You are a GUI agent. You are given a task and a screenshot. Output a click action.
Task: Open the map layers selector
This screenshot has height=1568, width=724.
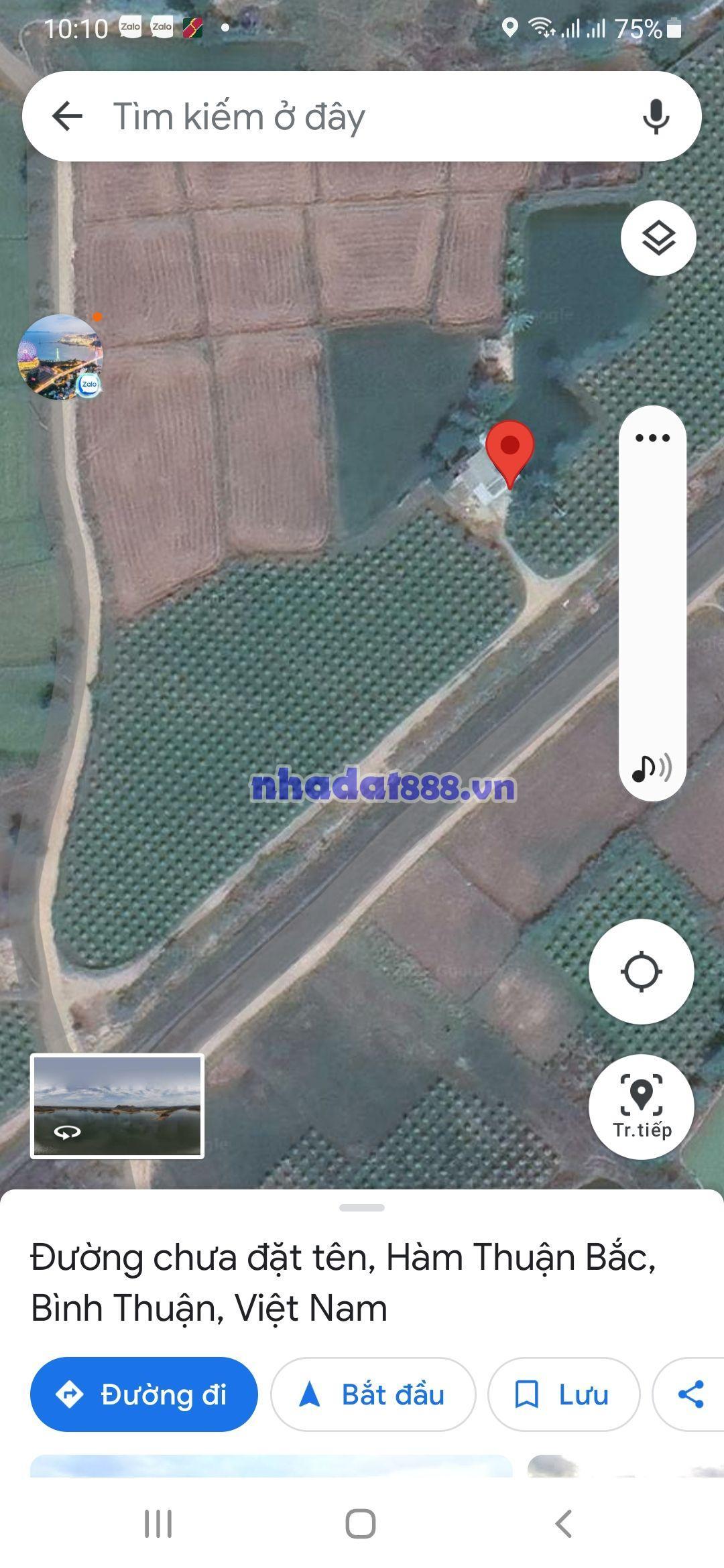click(x=658, y=238)
